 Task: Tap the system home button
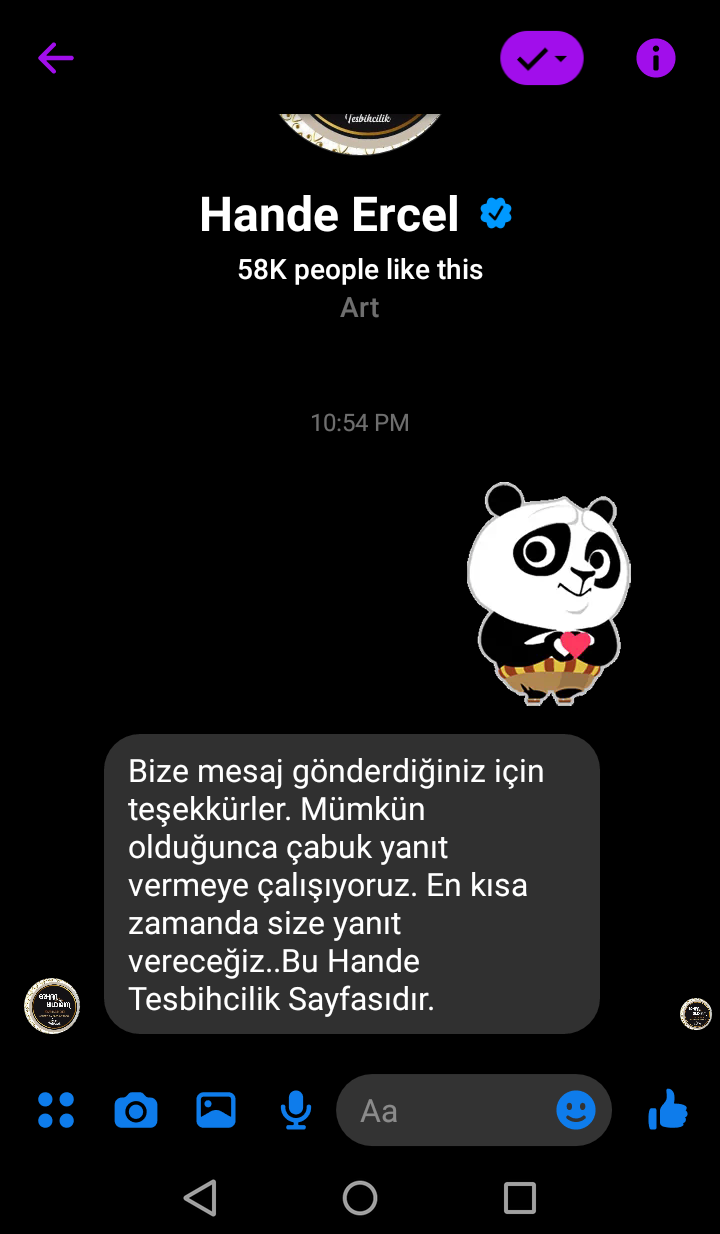tap(360, 1197)
